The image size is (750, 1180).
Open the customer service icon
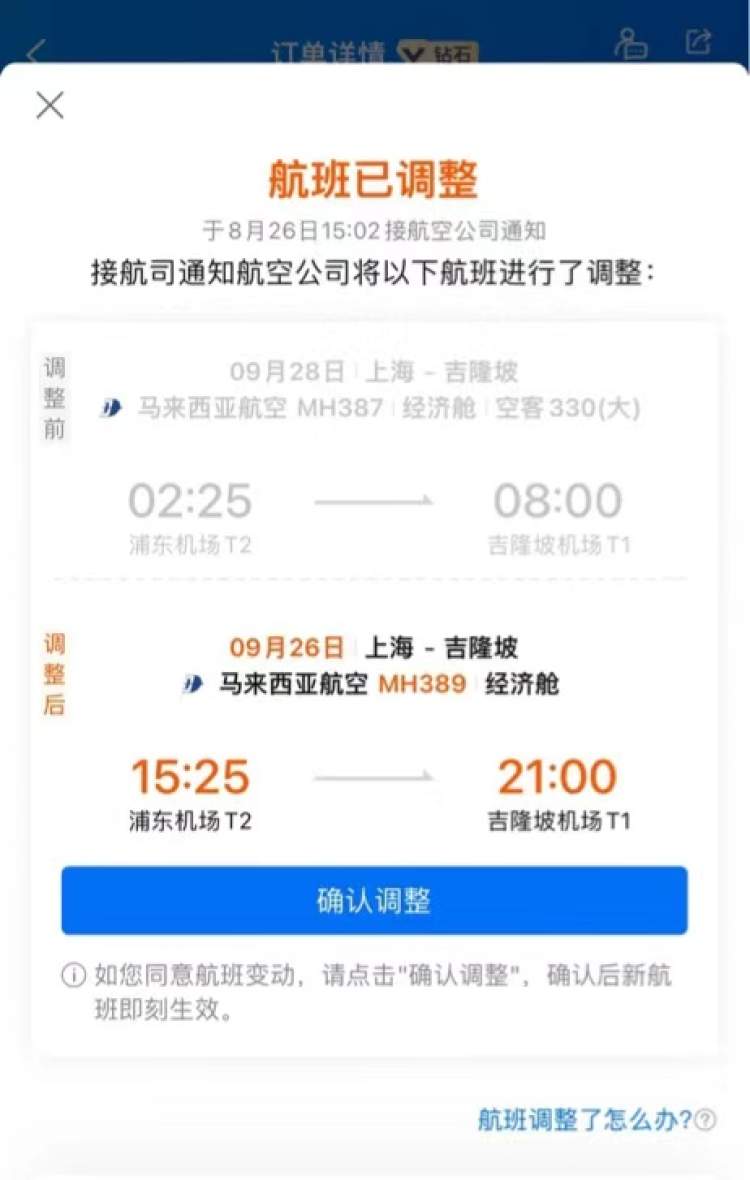pos(631,42)
